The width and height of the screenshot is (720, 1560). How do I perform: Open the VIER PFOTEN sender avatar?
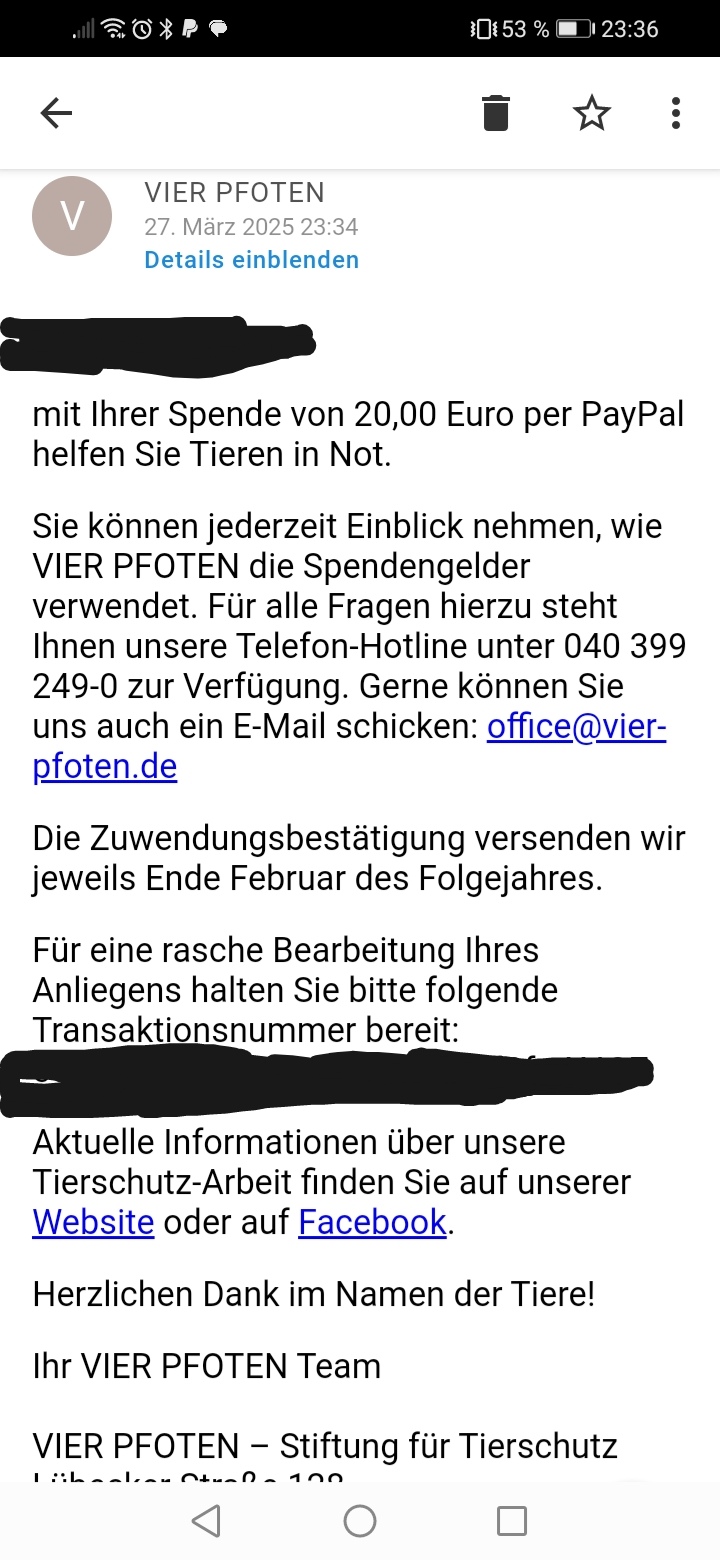coord(72,216)
